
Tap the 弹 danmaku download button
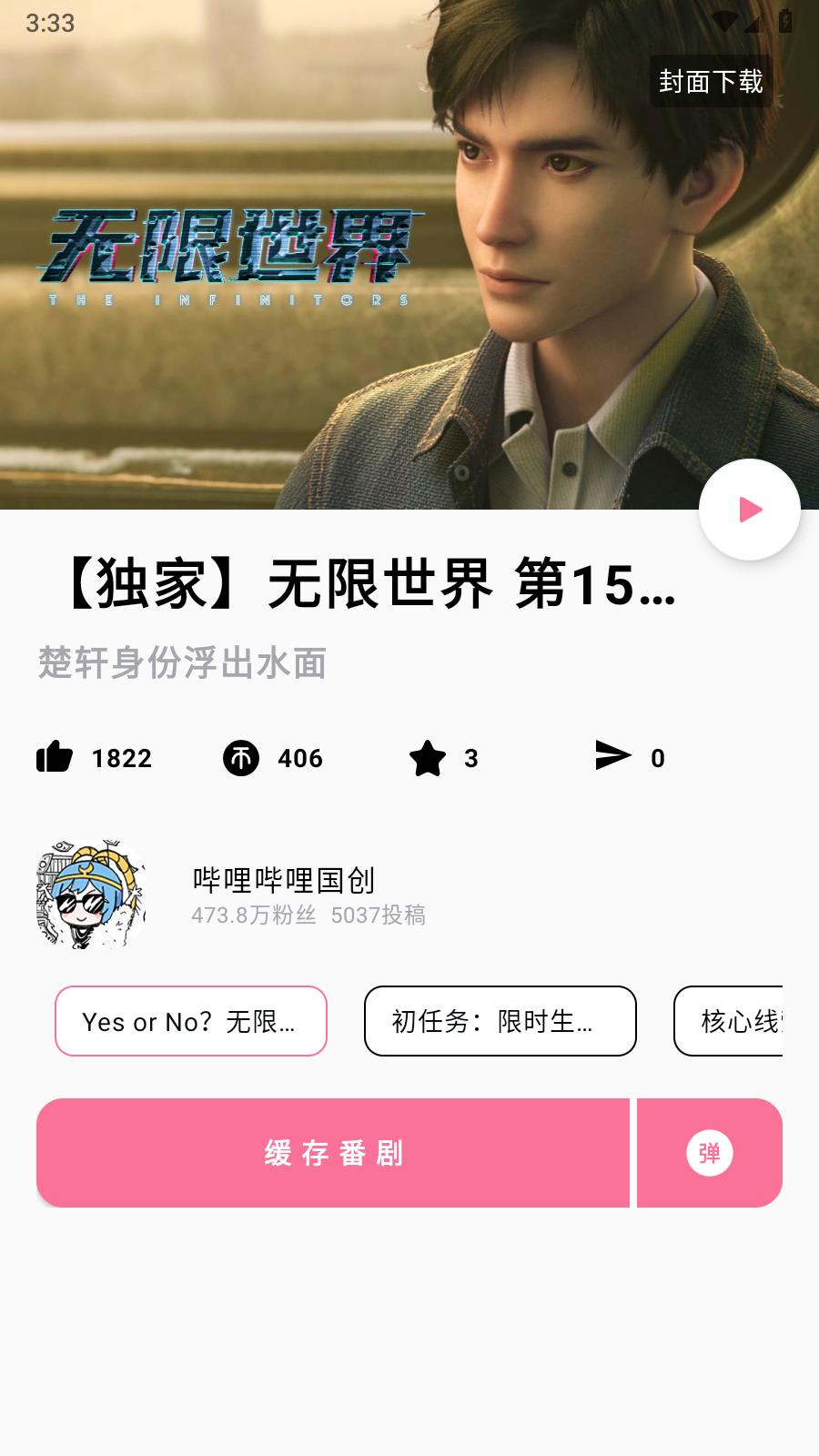point(710,1153)
